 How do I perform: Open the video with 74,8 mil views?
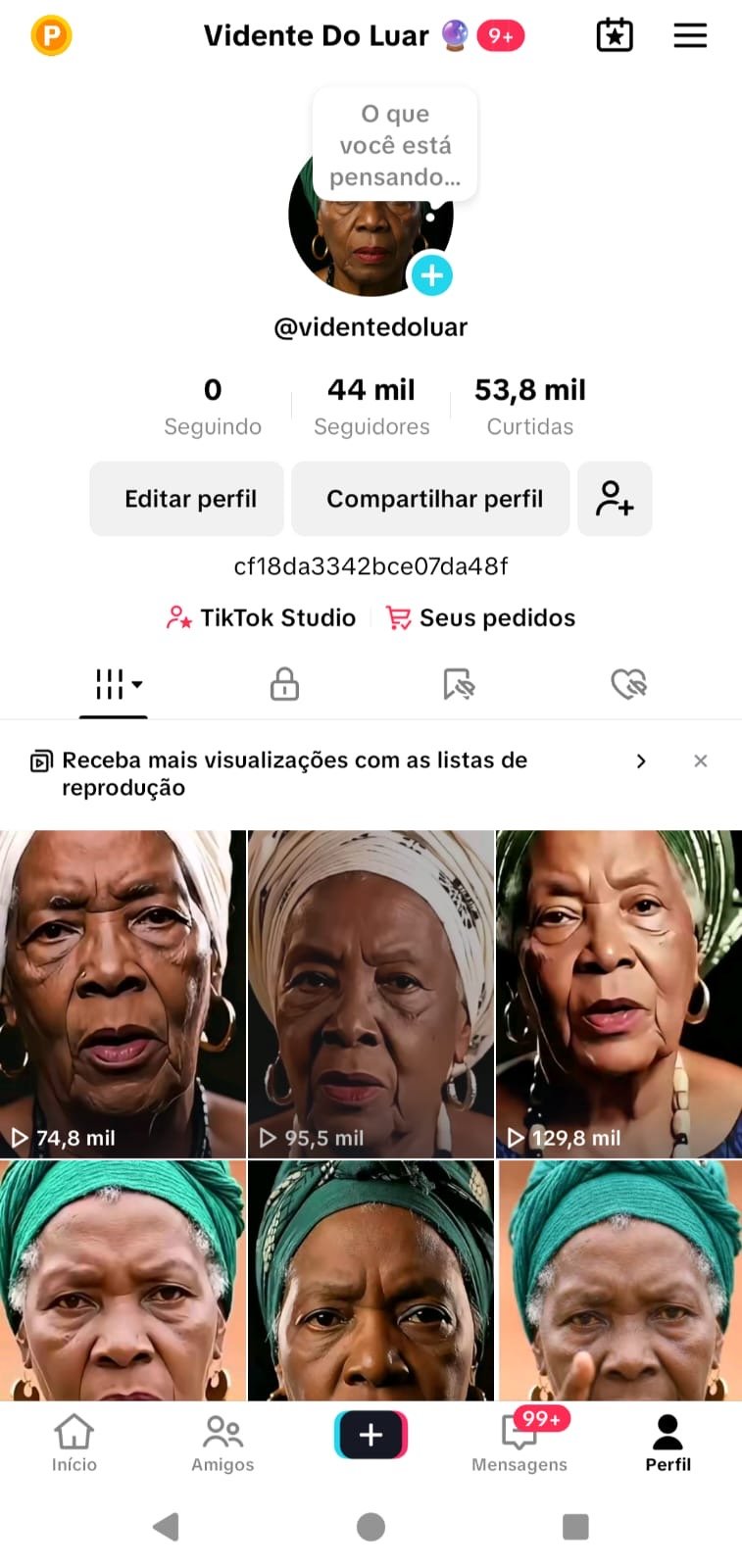(123, 994)
